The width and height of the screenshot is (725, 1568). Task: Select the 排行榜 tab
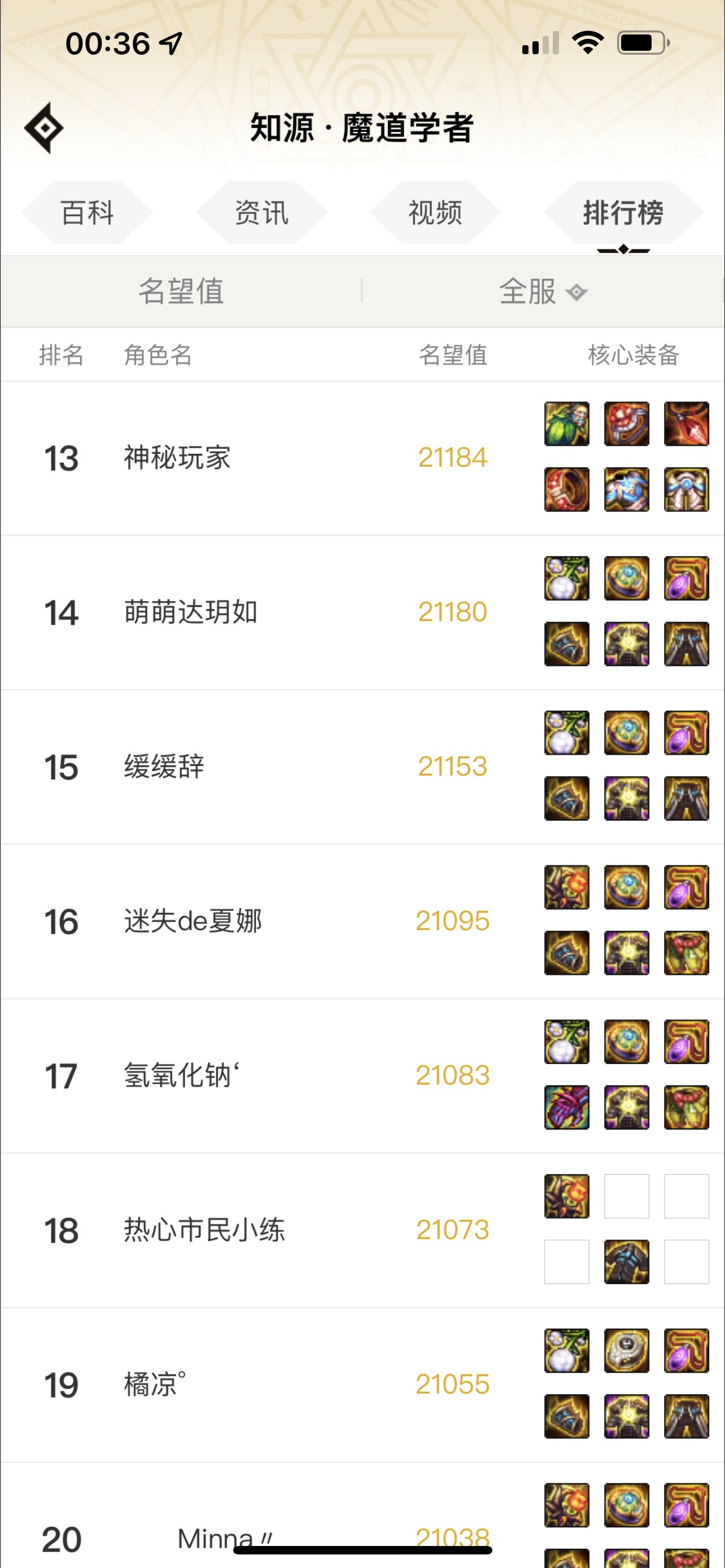click(x=623, y=212)
